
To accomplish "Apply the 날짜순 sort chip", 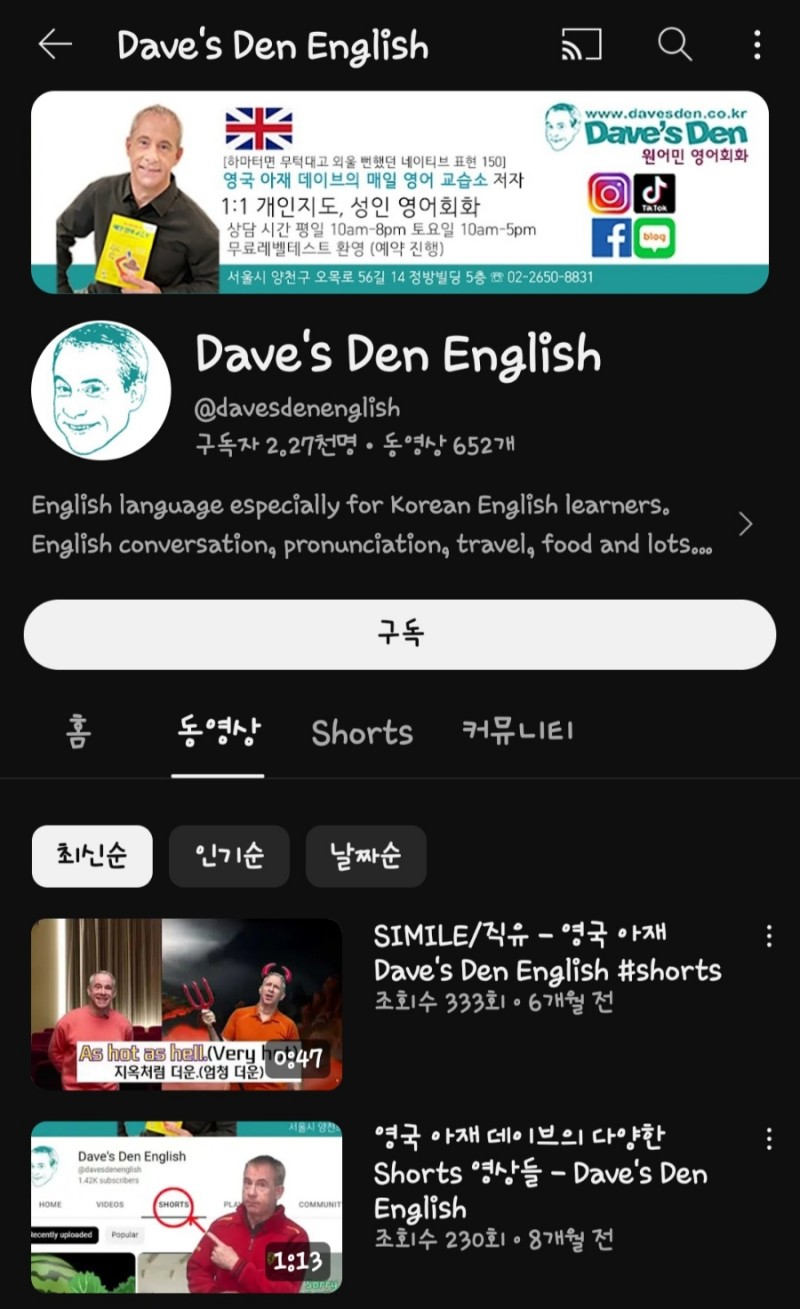I will [366, 856].
